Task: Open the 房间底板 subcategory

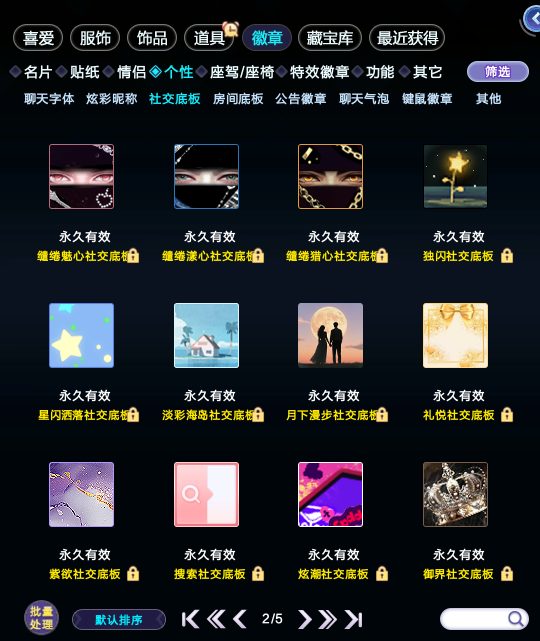Action: [238, 99]
